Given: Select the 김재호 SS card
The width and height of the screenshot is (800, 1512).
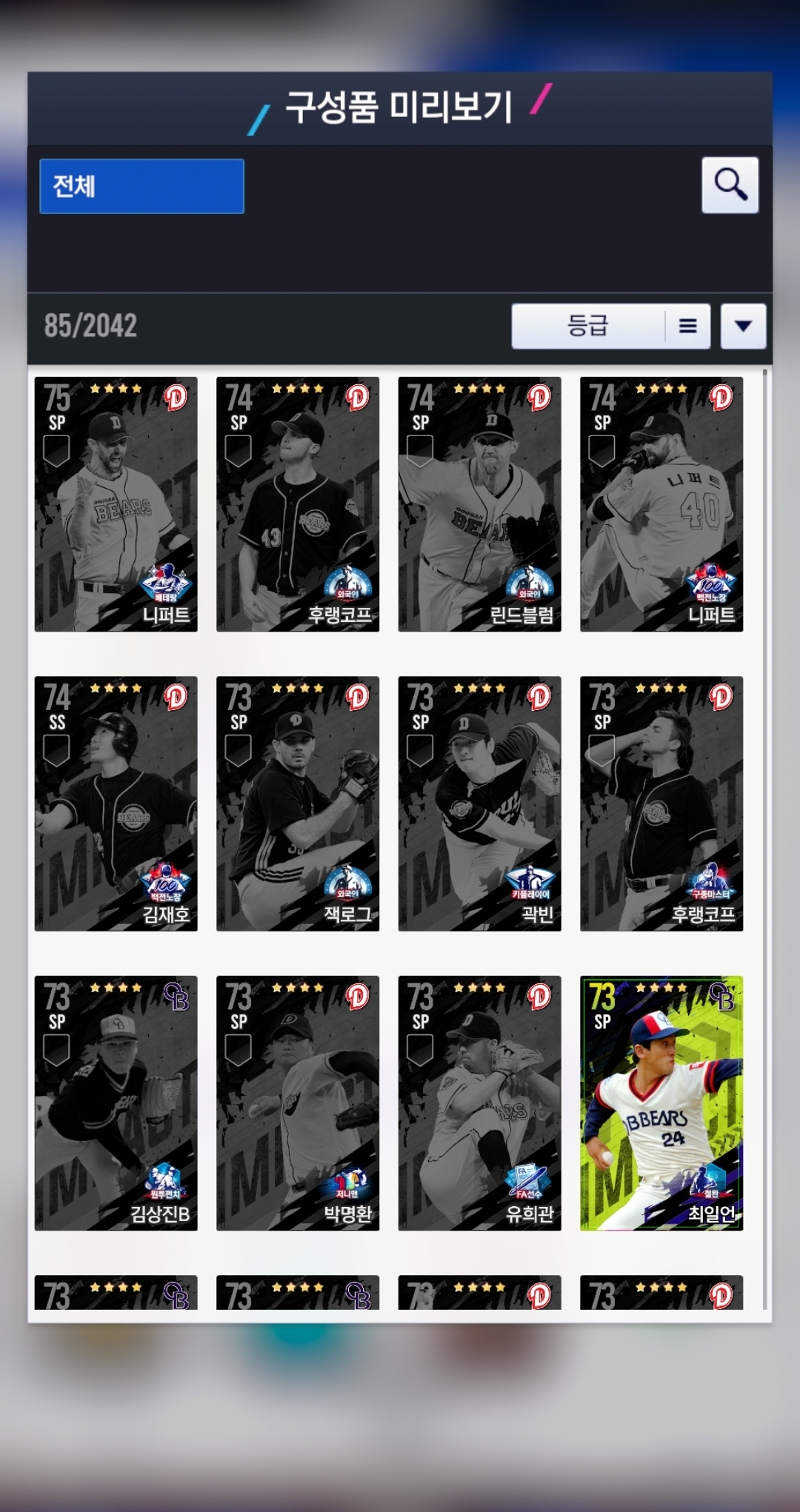Looking at the screenshot, I should 116,803.
